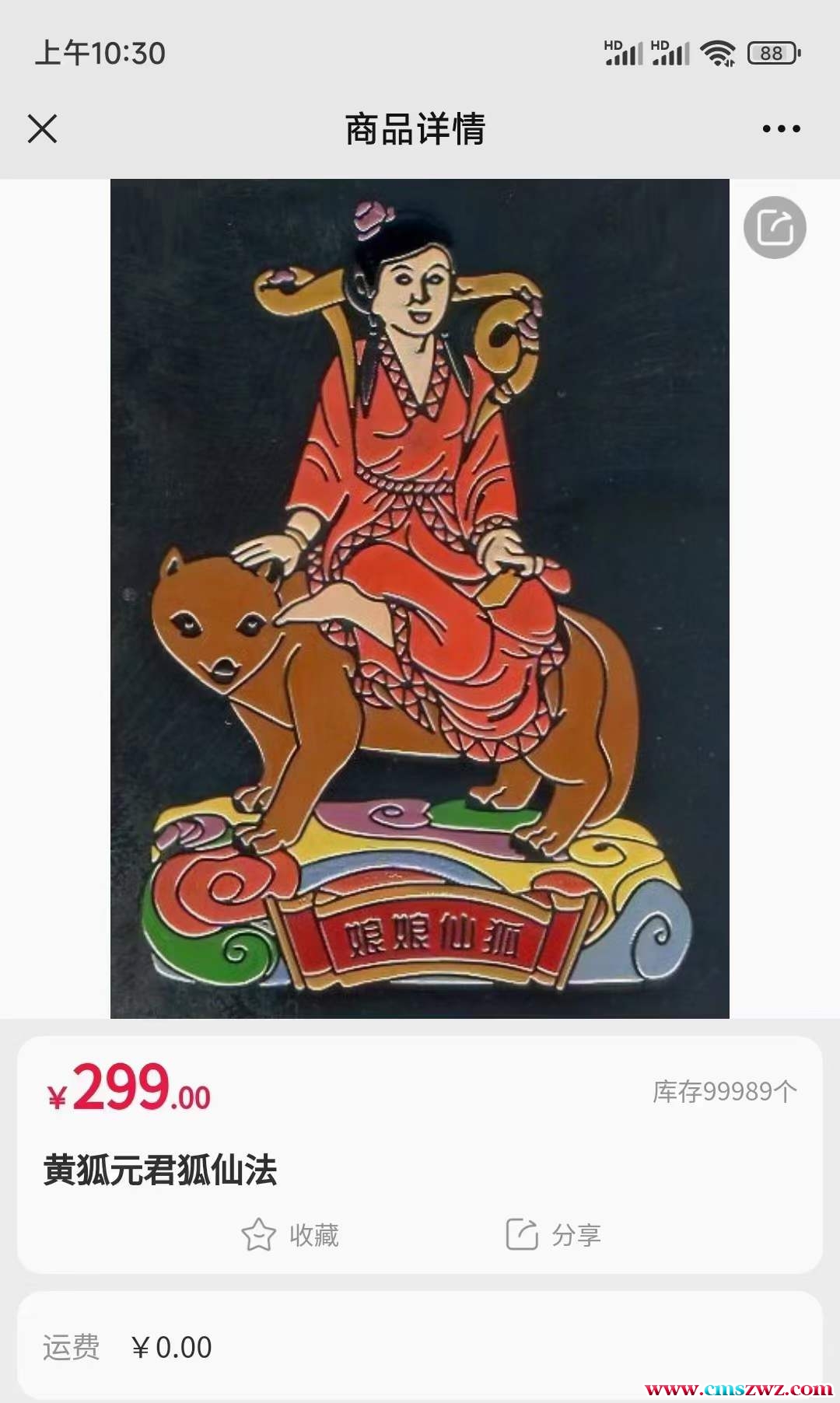The width and height of the screenshot is (840, 1403).
Task: Share the product via 分享 button
Action: tap(553, 1235)
